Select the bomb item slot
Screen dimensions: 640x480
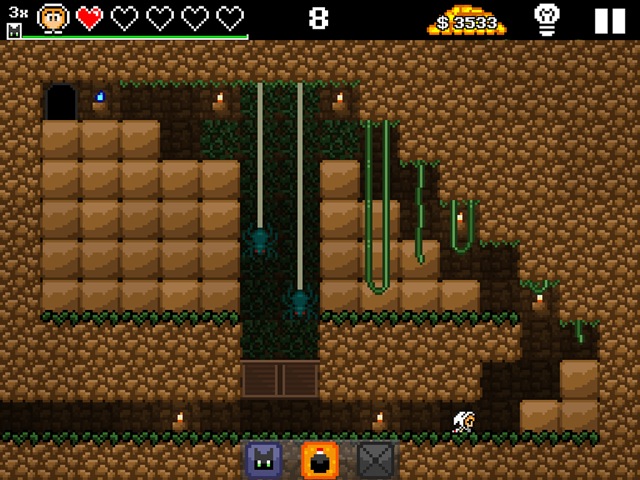point(320,460)
